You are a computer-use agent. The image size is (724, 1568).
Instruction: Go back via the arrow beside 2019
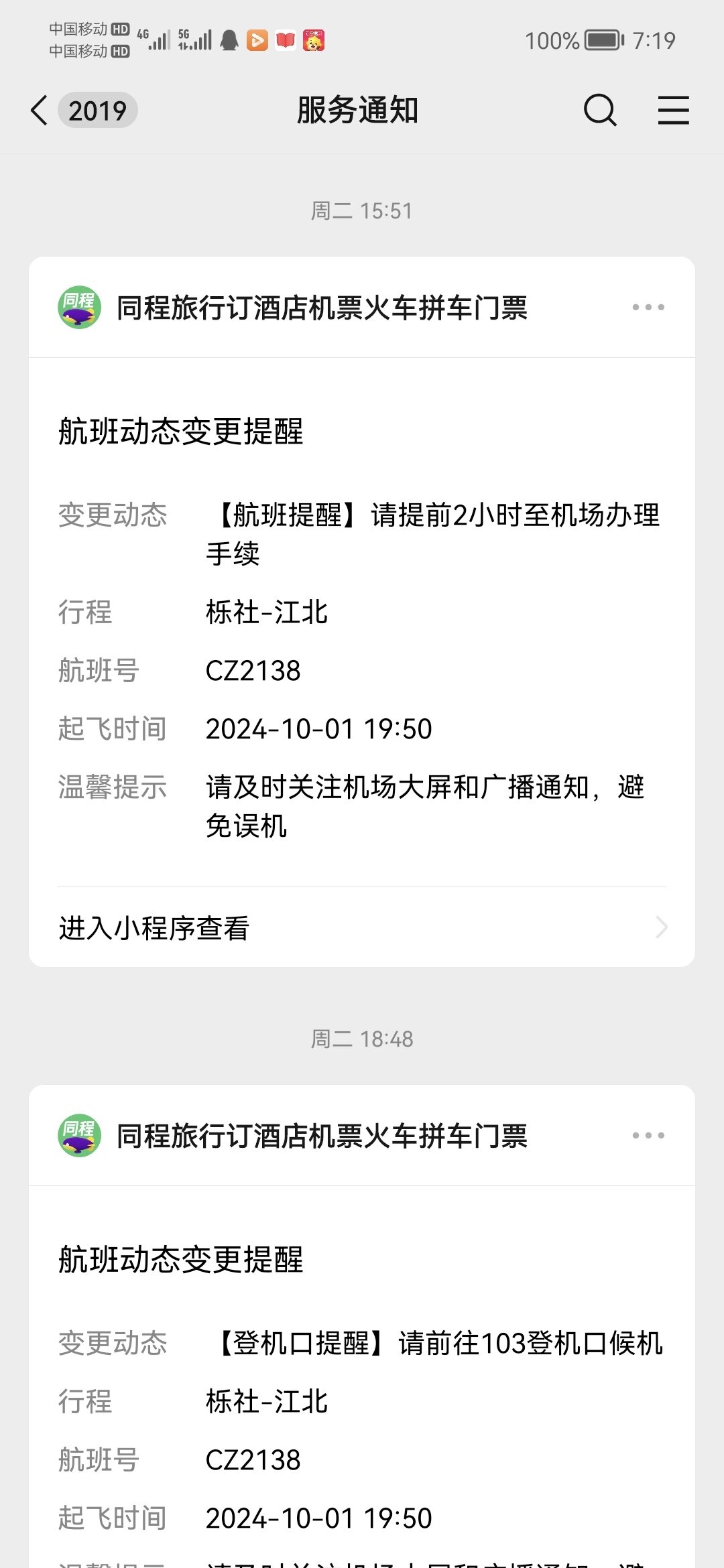click(x=40, y=110)
